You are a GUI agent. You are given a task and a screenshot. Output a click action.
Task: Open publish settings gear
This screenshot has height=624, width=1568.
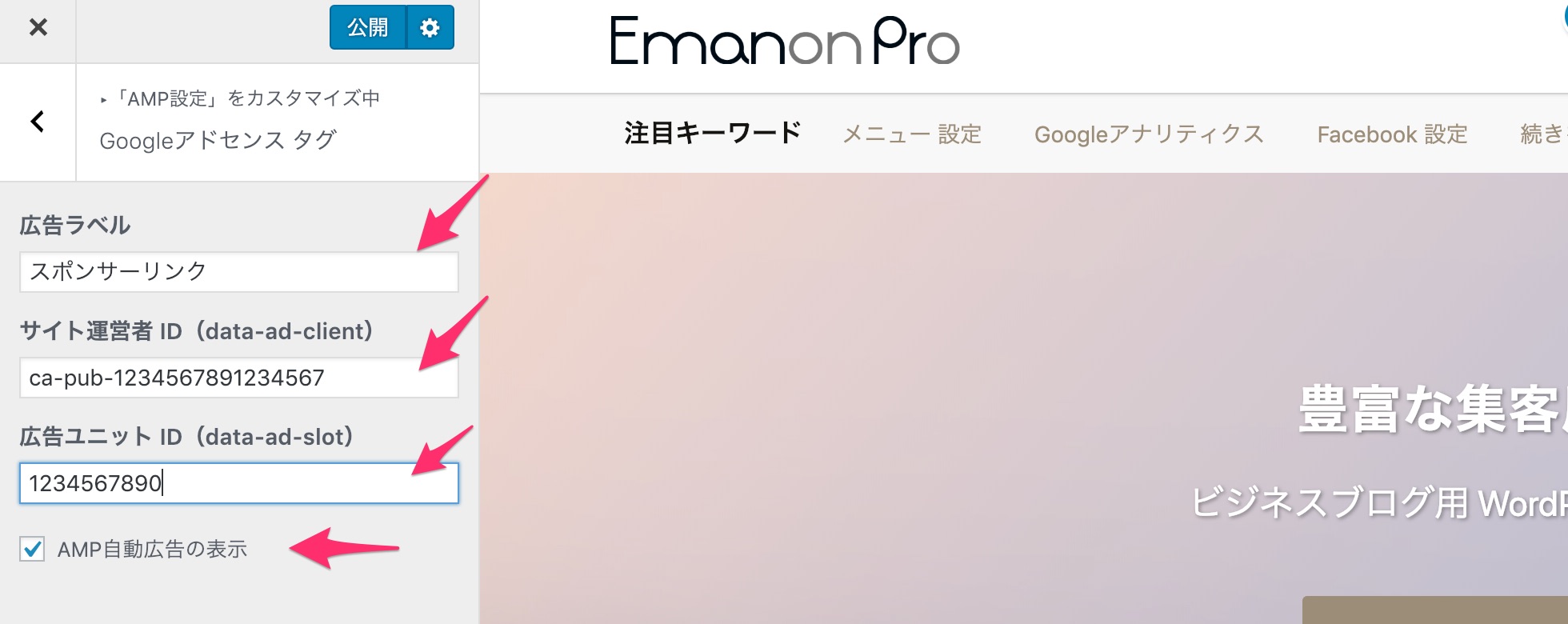[430, 28]
